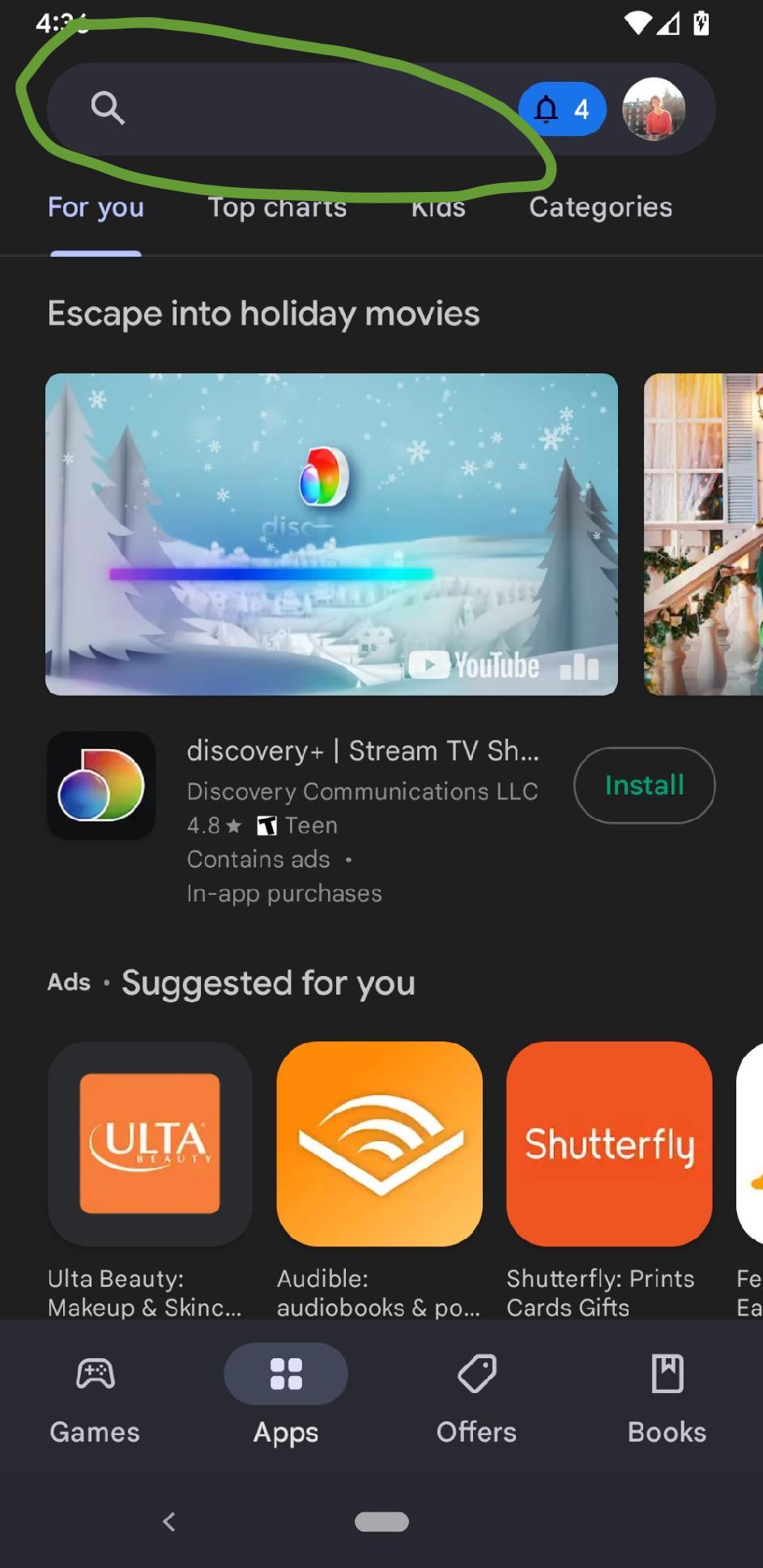Switch to the Categories tab
The height and width of the screenshot is (1568, 763).
point(600,208)
